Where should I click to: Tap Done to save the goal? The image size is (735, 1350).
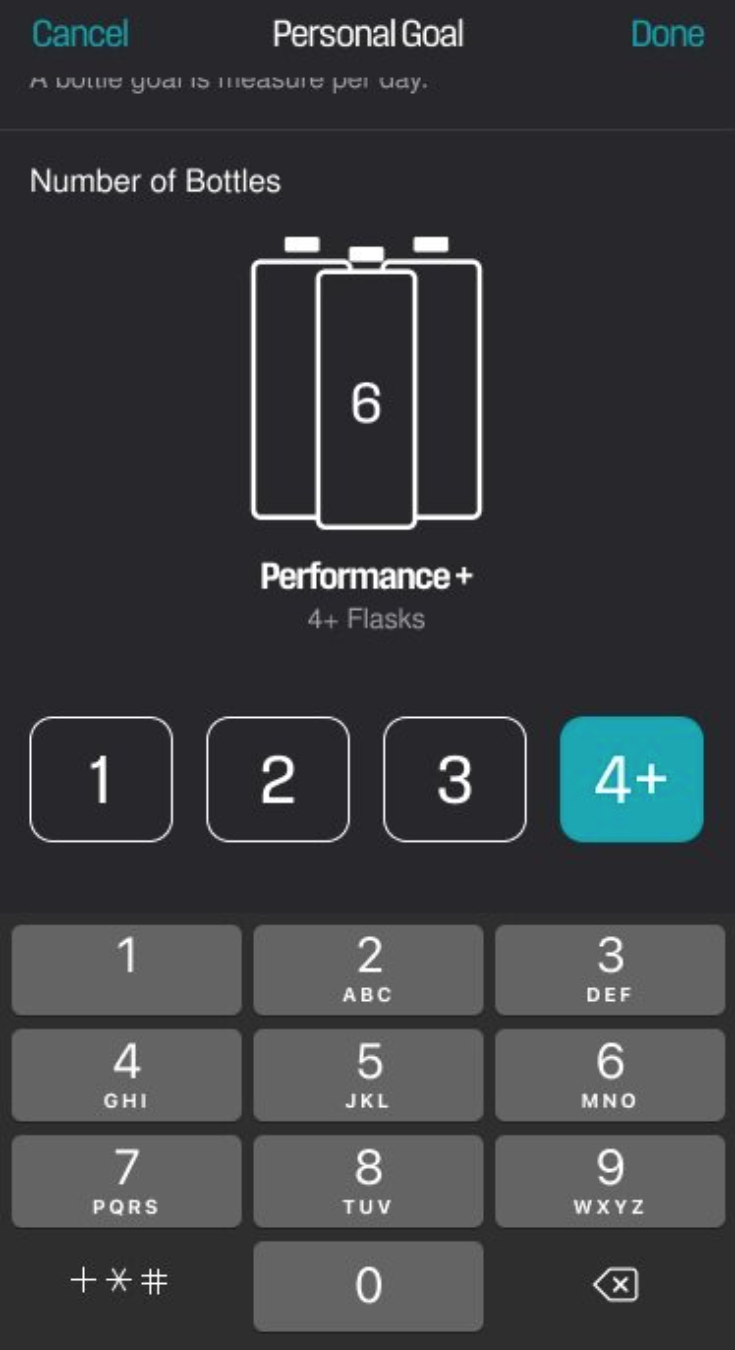pyautogui.click(x=667, y=34)
